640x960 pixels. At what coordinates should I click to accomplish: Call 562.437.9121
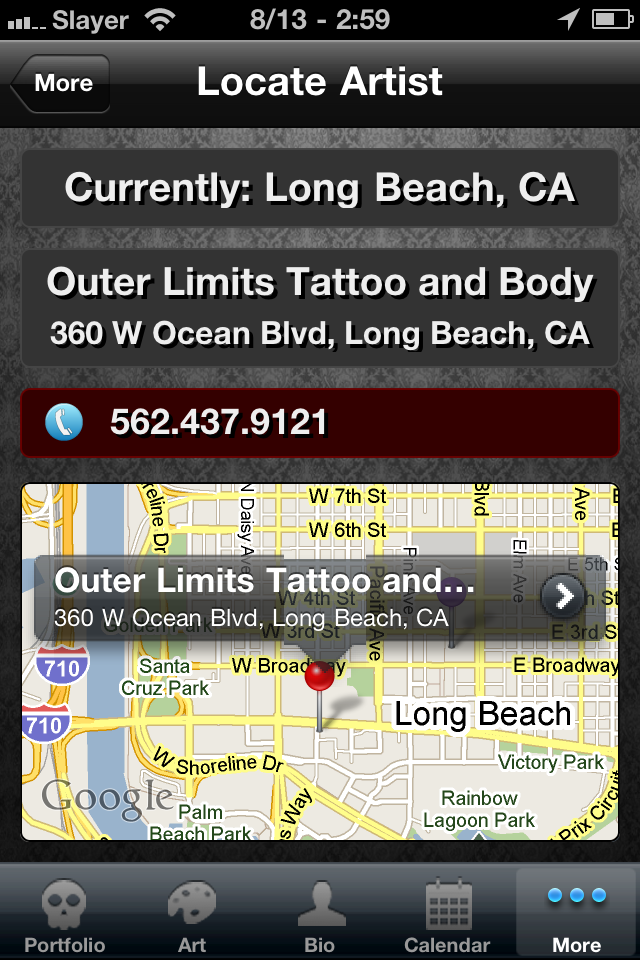pyautogui.click(x=320, y=423)
